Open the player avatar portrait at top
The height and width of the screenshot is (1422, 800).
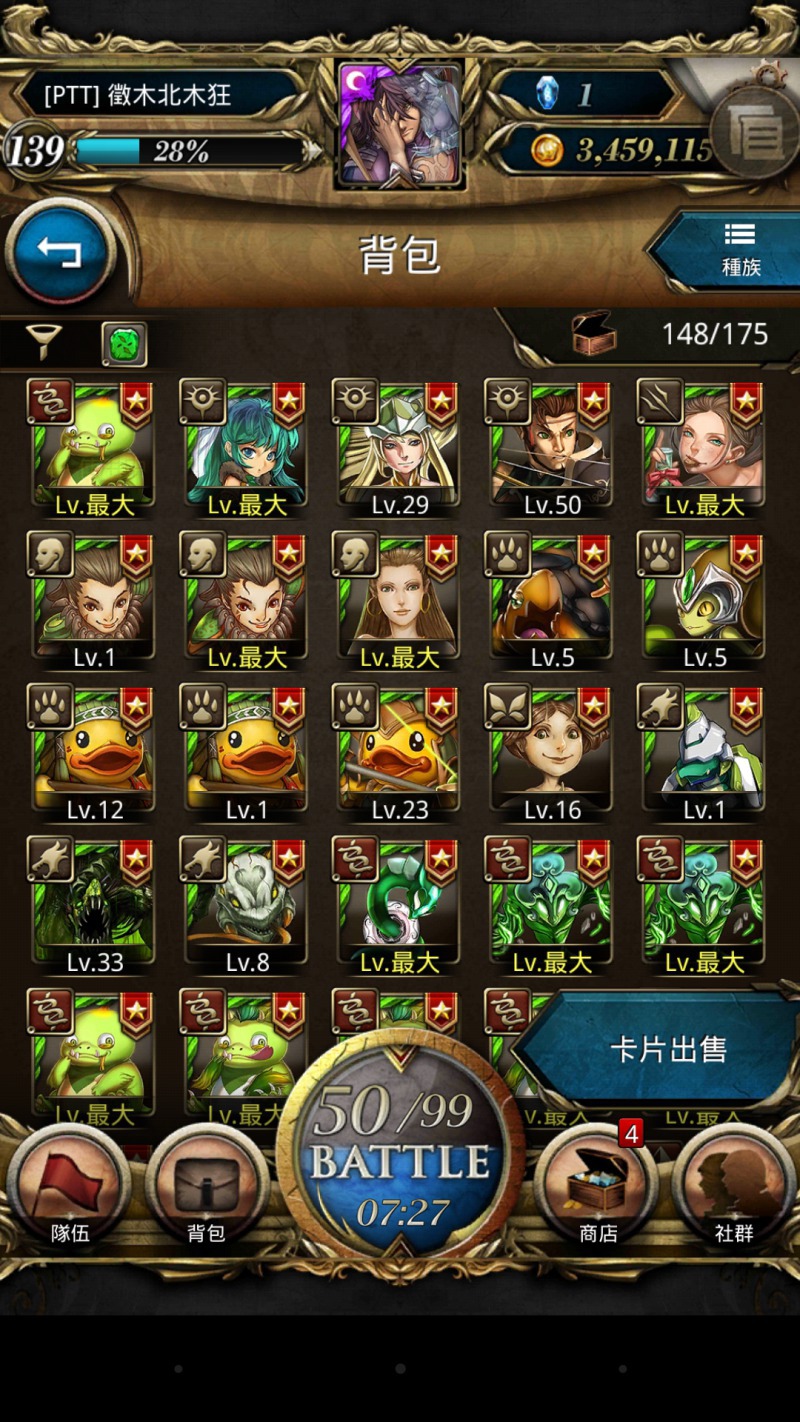tap(400, 124)
